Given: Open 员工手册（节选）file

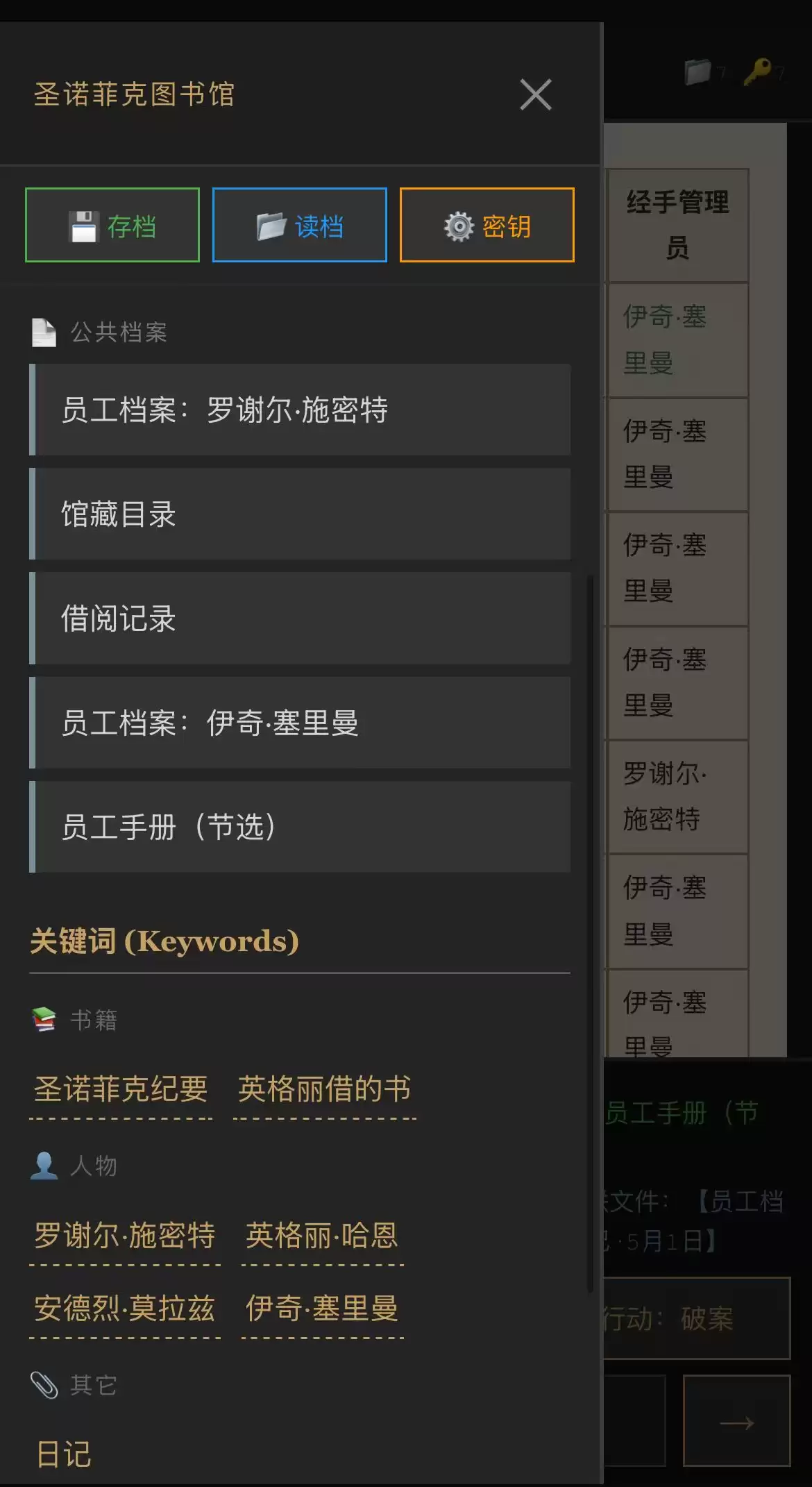Looking at the screenshot, I should [x=300, y=827].
